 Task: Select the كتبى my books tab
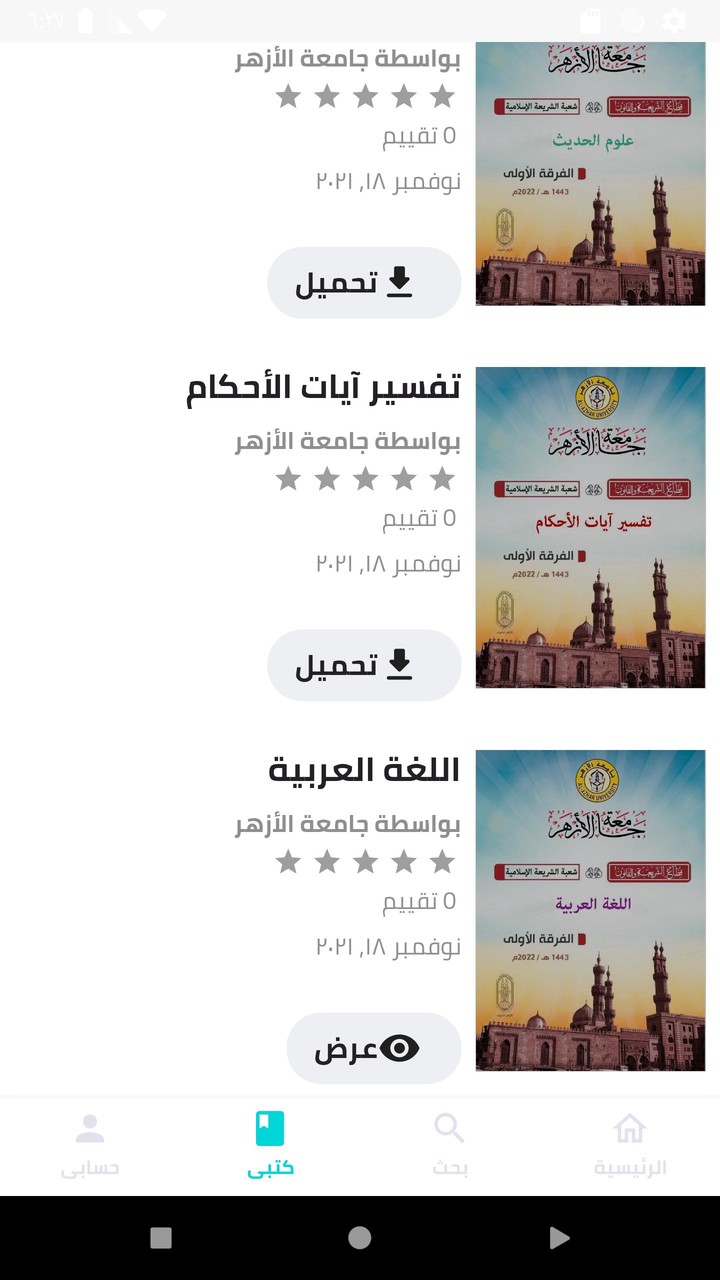(x=270, y=1145)
